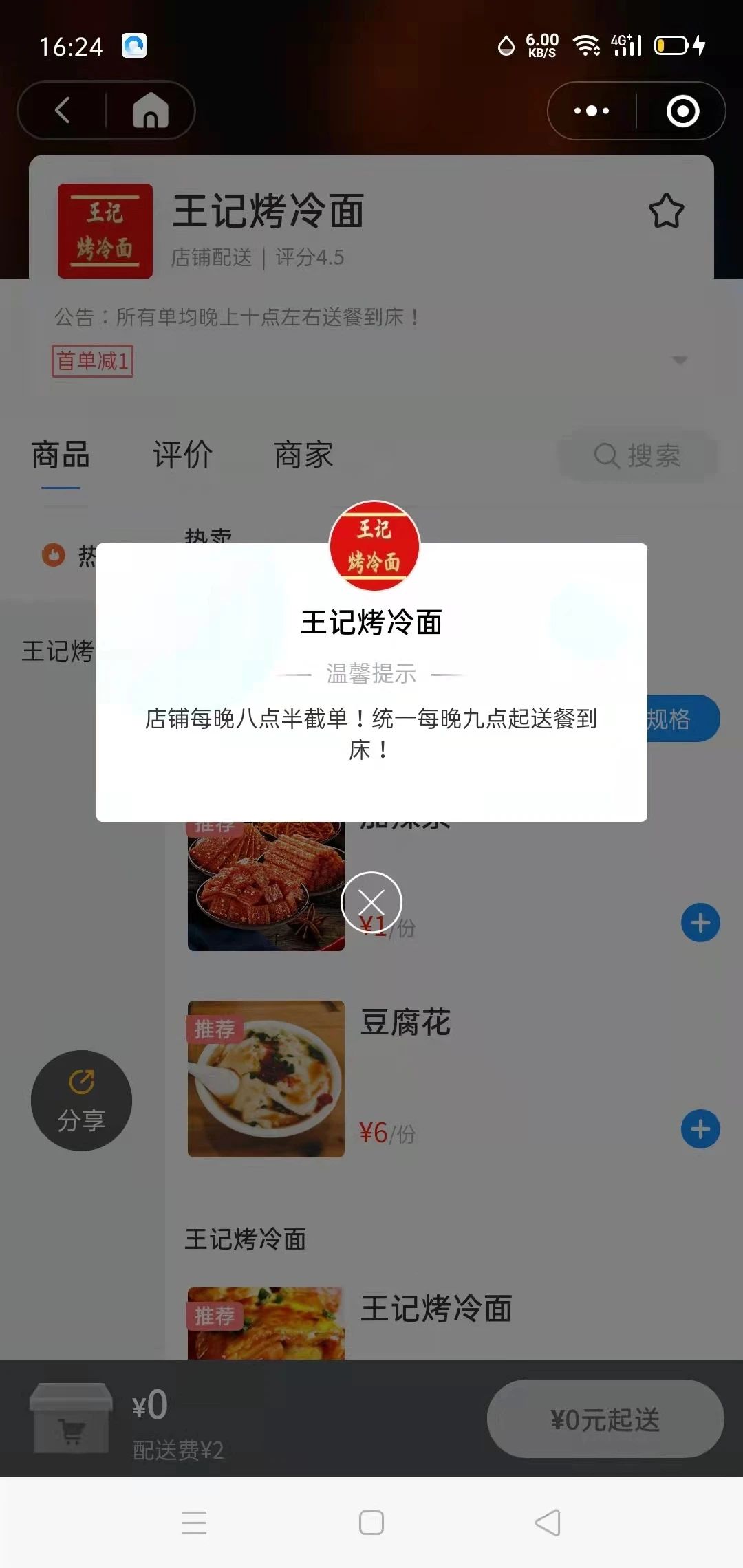This screenshot has height=1568, width=743.
Task: Open the 搜索 search box
Action: (638, 455)
